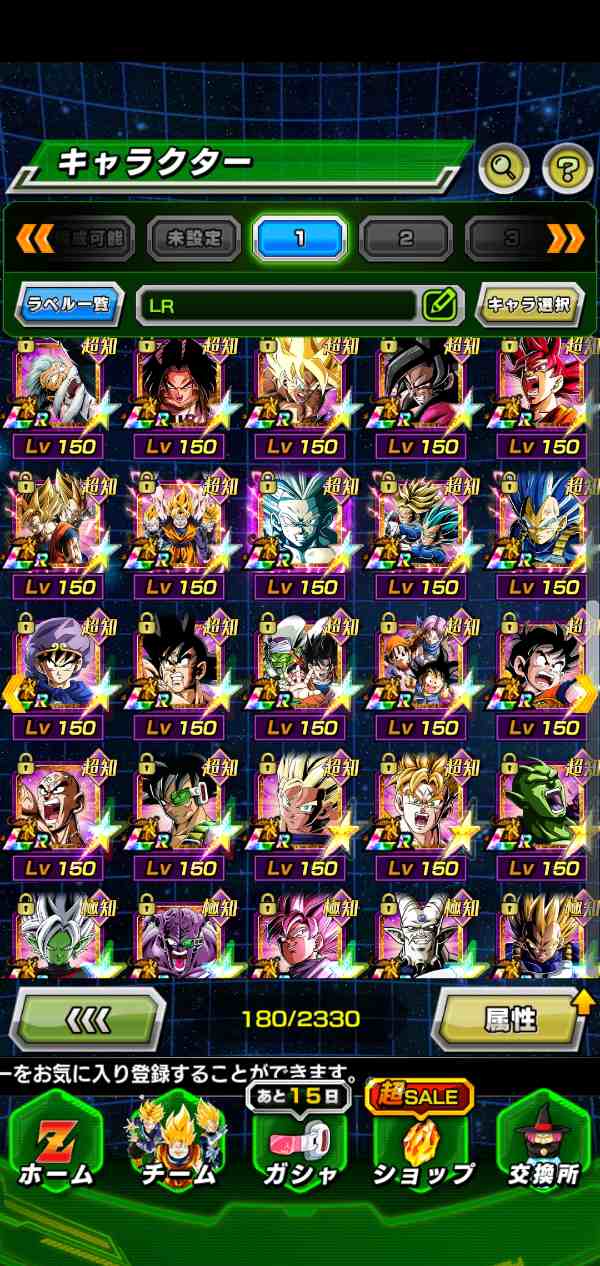Viewport: 600px width, 1266px height.
Task: Open the ラベル一覧 label list
Action: click(x=68, y=305)
